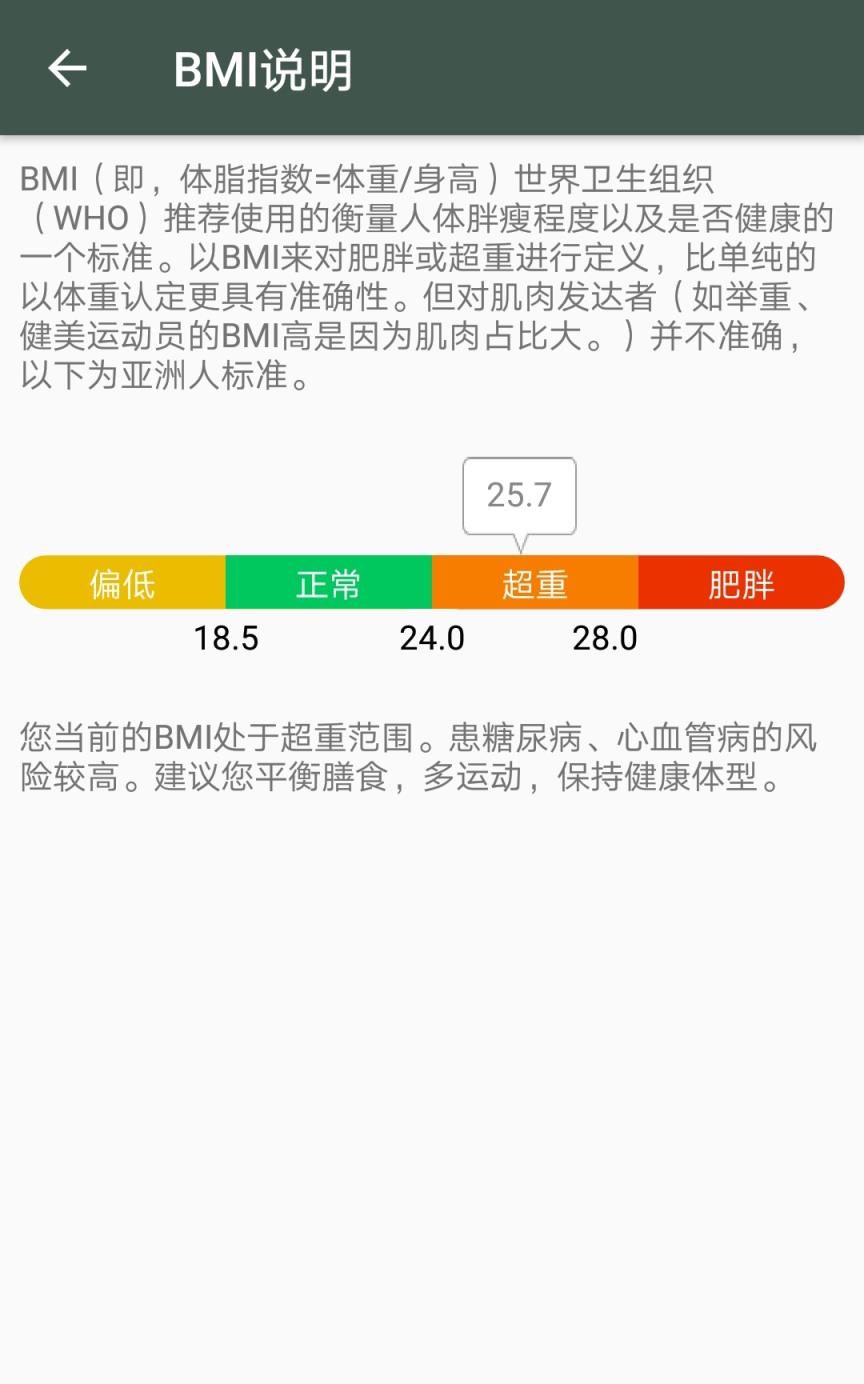The image size is (864, 1384).
Task: Select the 偏低 segment on the BMI bar
Action: pos(120,582)
